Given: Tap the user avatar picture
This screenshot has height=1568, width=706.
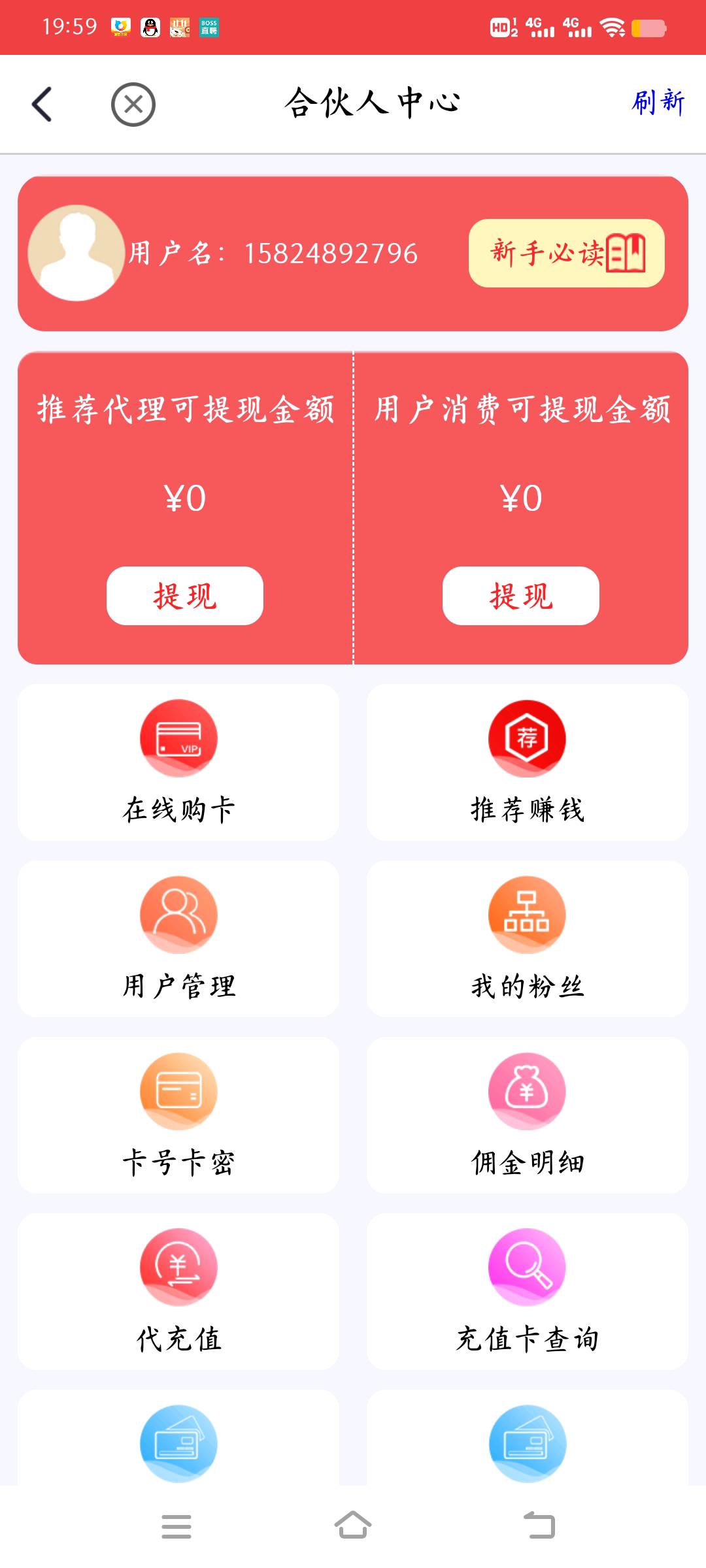Looking at the screenshot, I should [x=76, y=253].
